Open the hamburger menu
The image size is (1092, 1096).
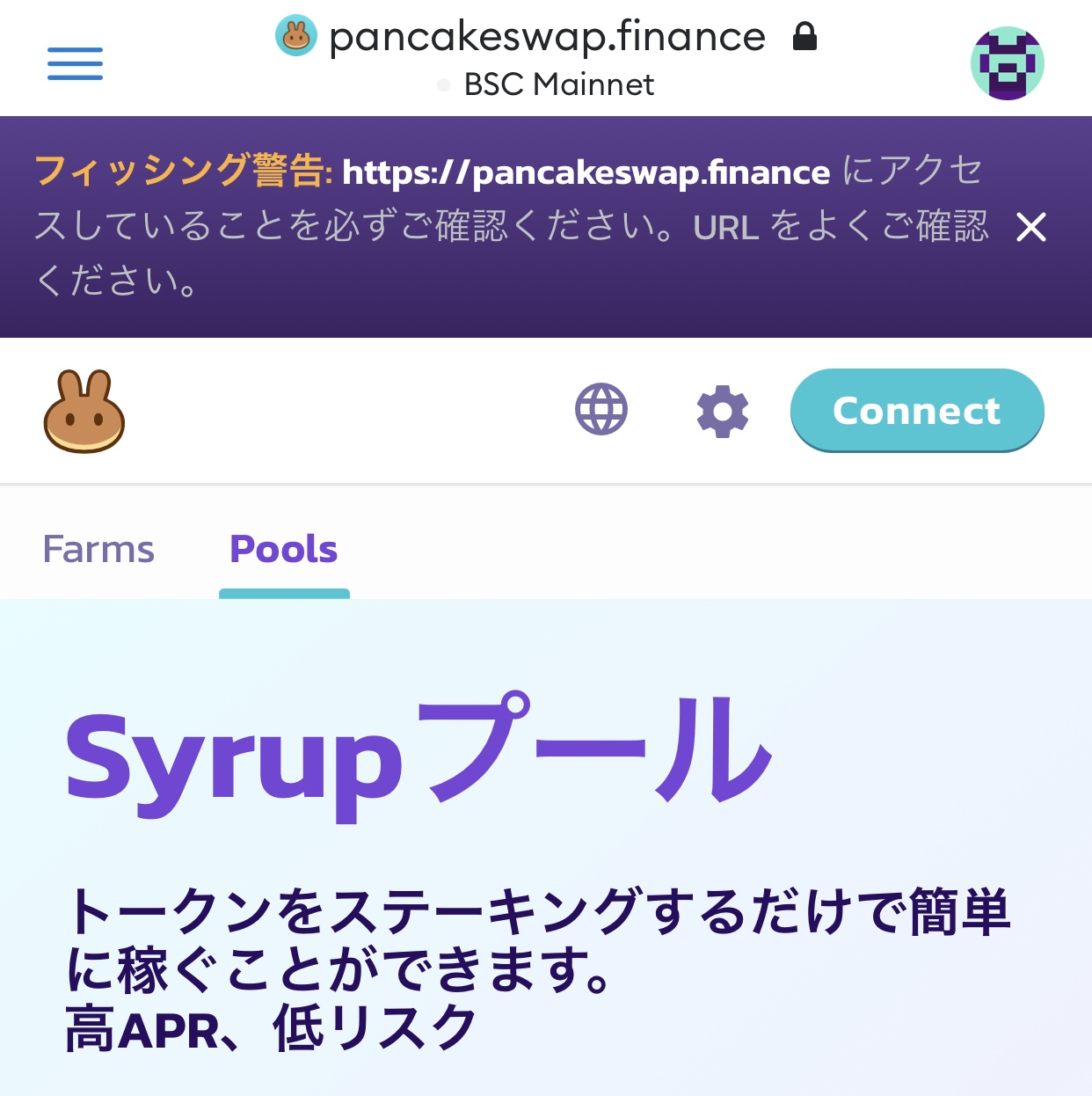point(75,64)
